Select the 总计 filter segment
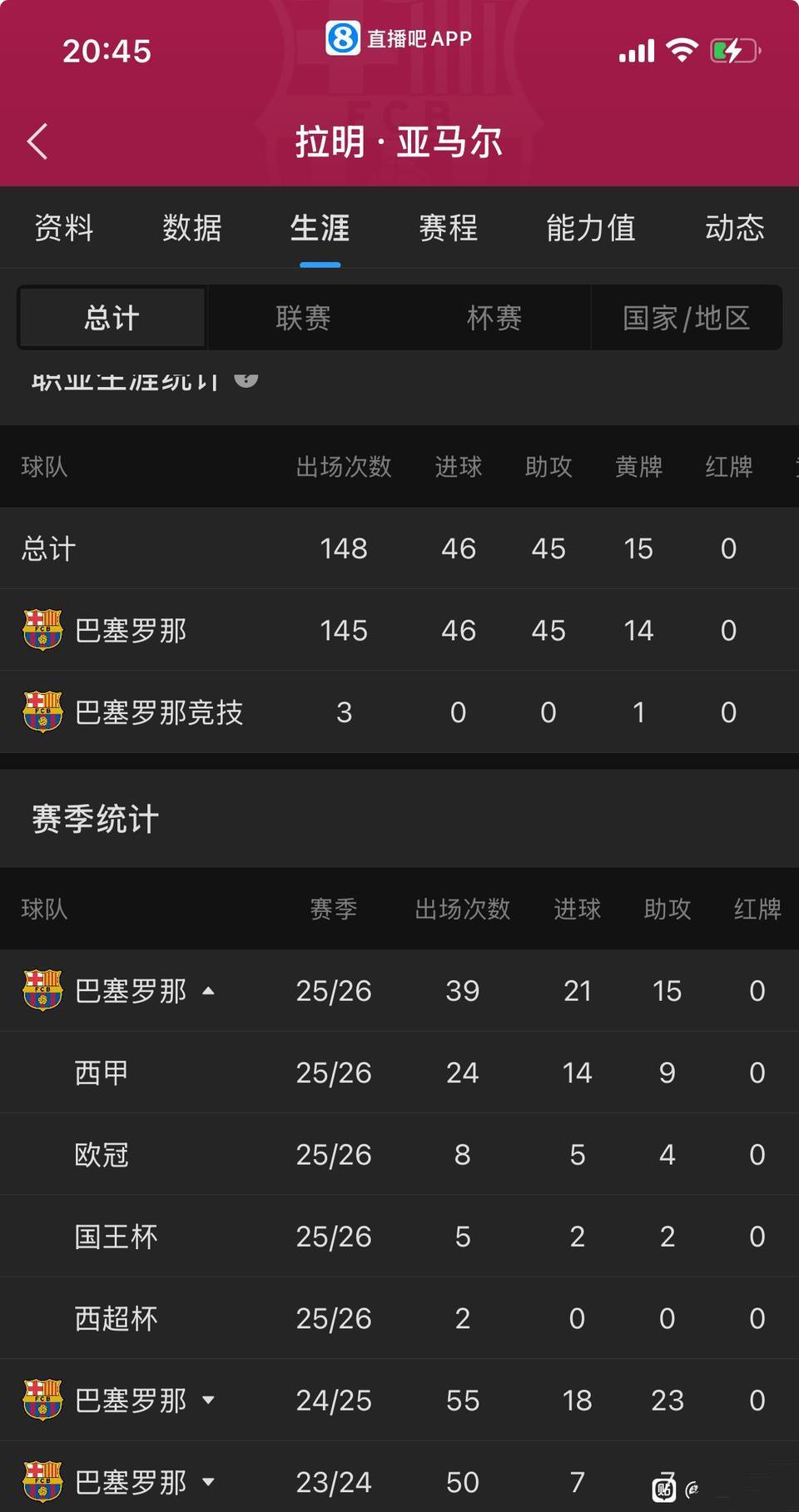The height and width of the screenshot is (1512, 799). click(x=111, y=317)
